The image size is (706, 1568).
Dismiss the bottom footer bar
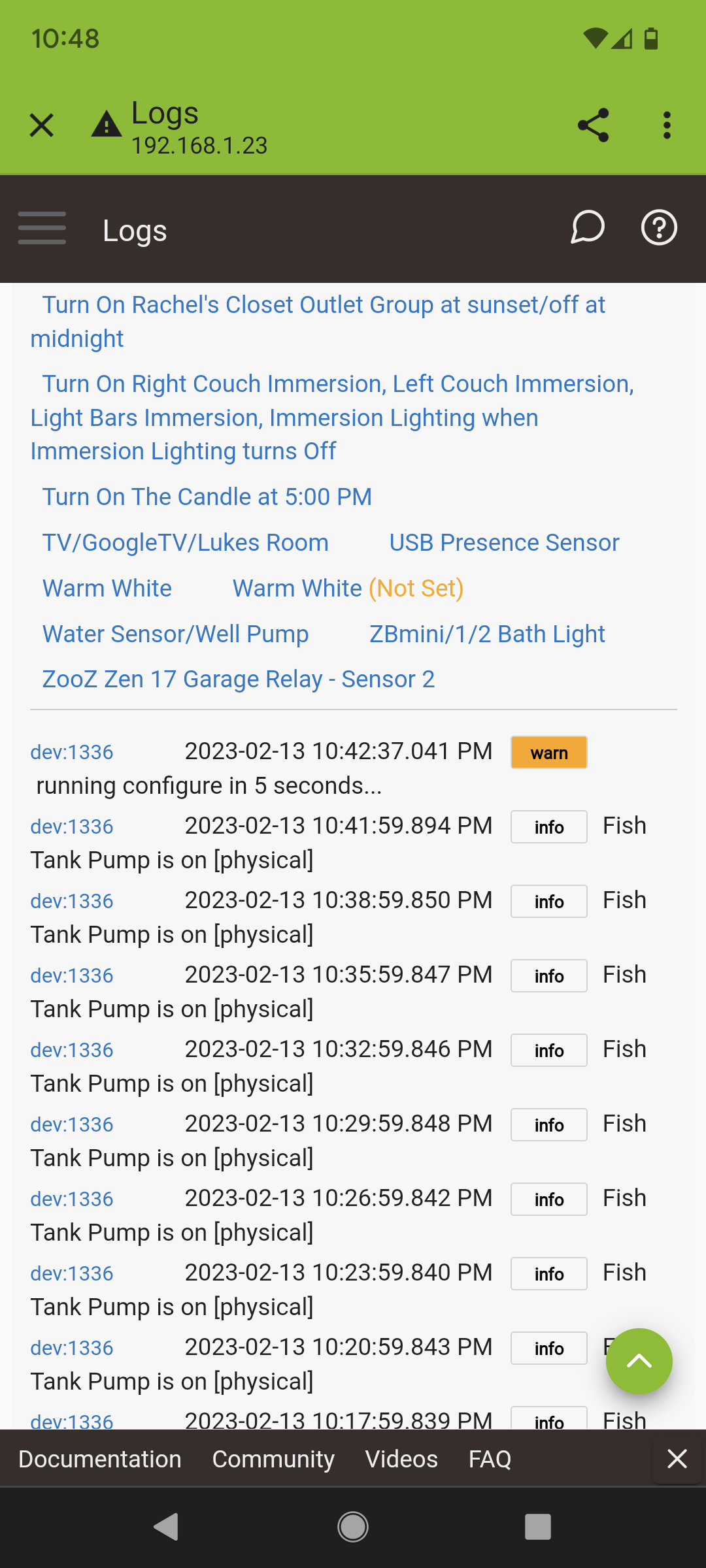click(x=677, y=1458)
